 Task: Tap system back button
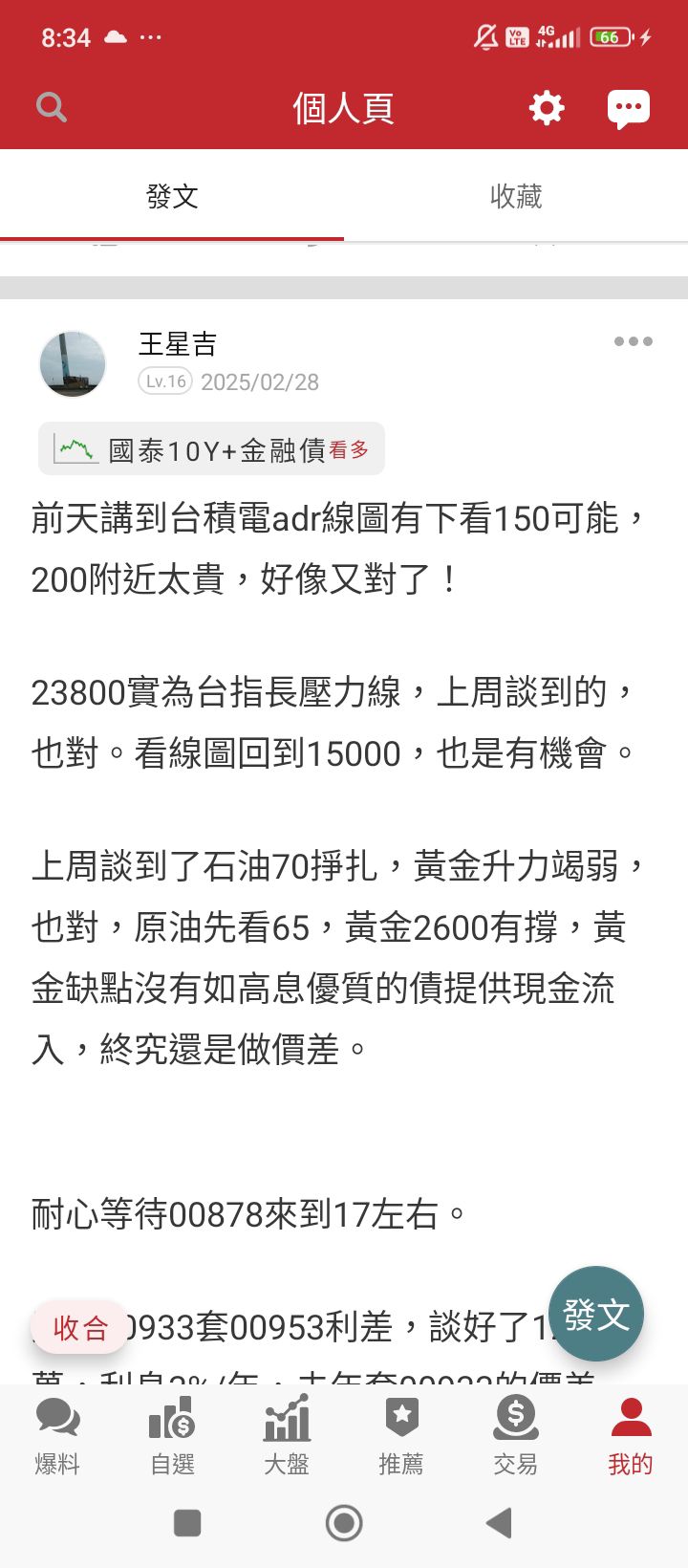click(499, 1523)
